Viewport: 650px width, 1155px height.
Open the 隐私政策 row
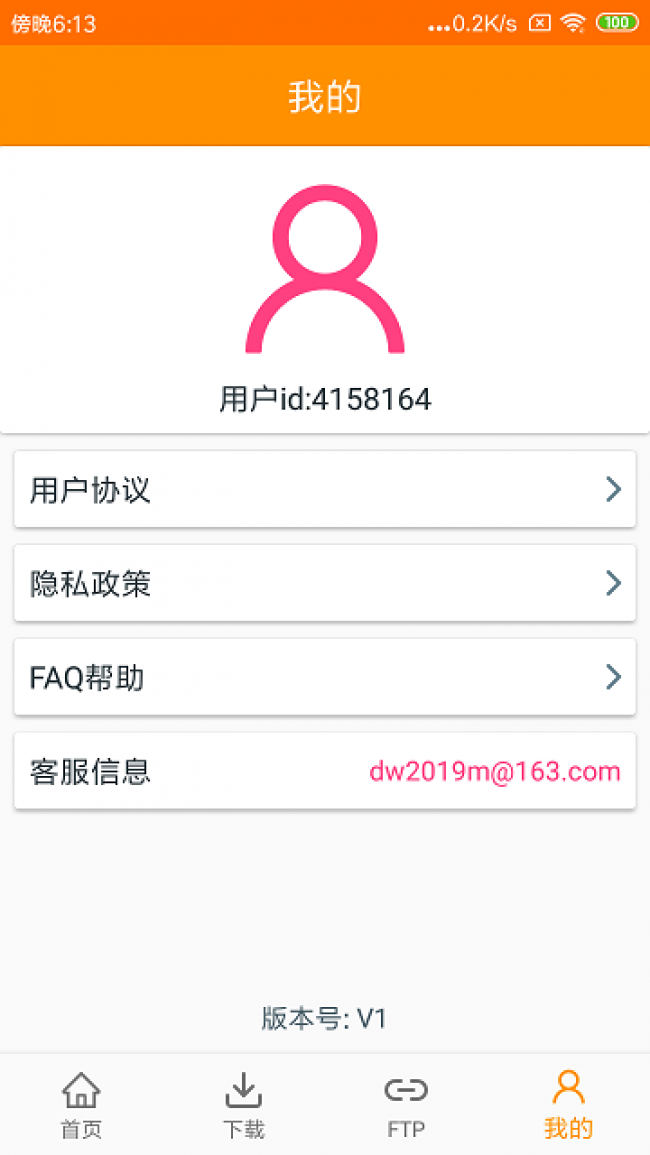point(325,583)
